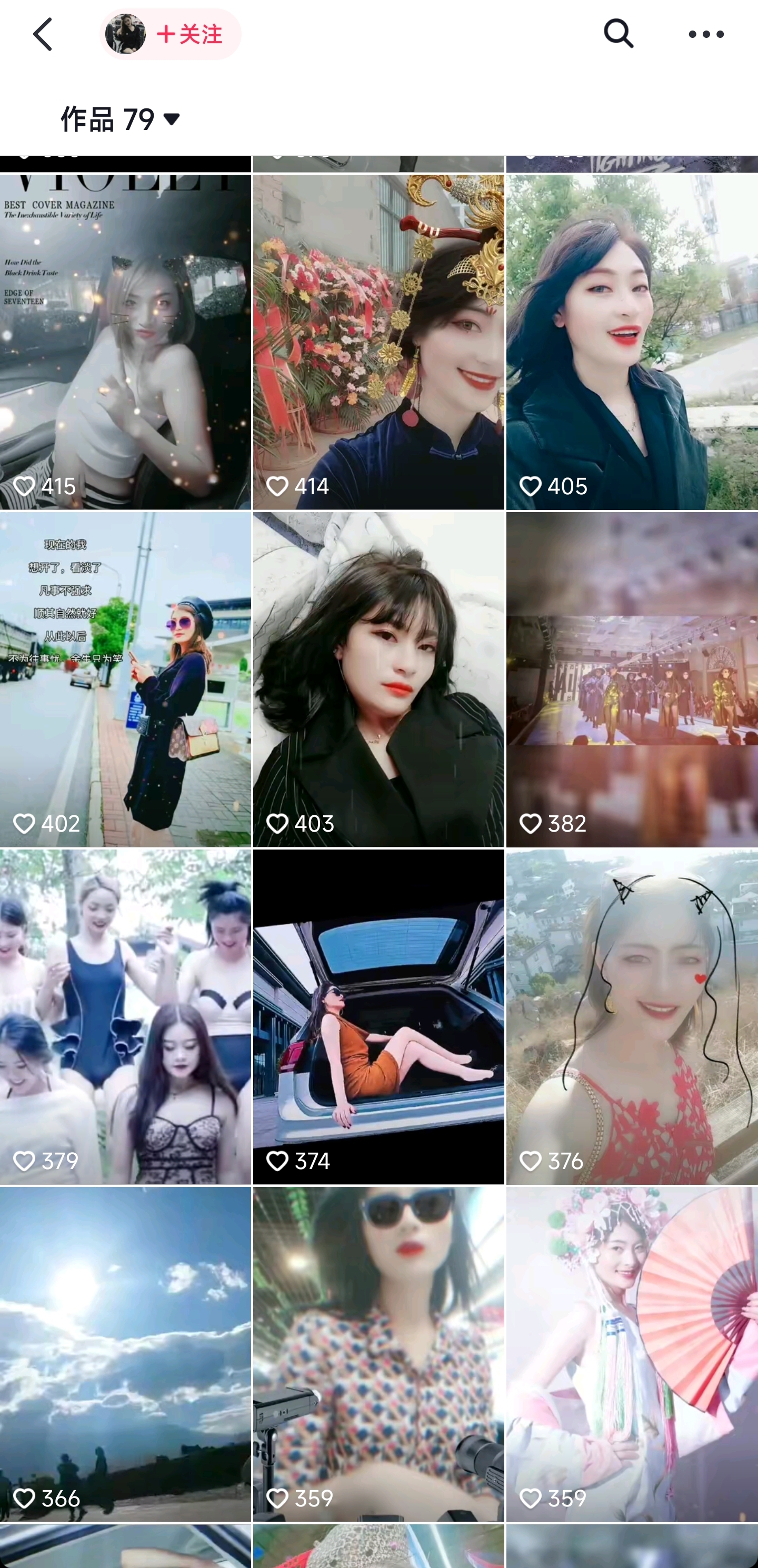
Task: Open search with the magnifier icon
Action: coord(619,34)
